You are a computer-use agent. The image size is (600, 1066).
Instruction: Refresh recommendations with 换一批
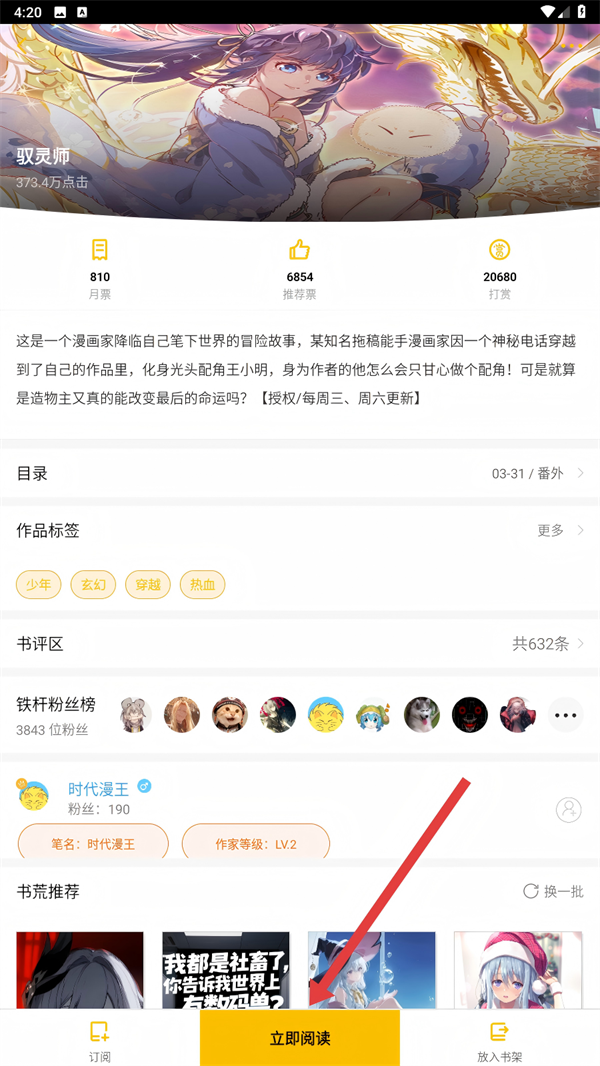click(553, 891)
